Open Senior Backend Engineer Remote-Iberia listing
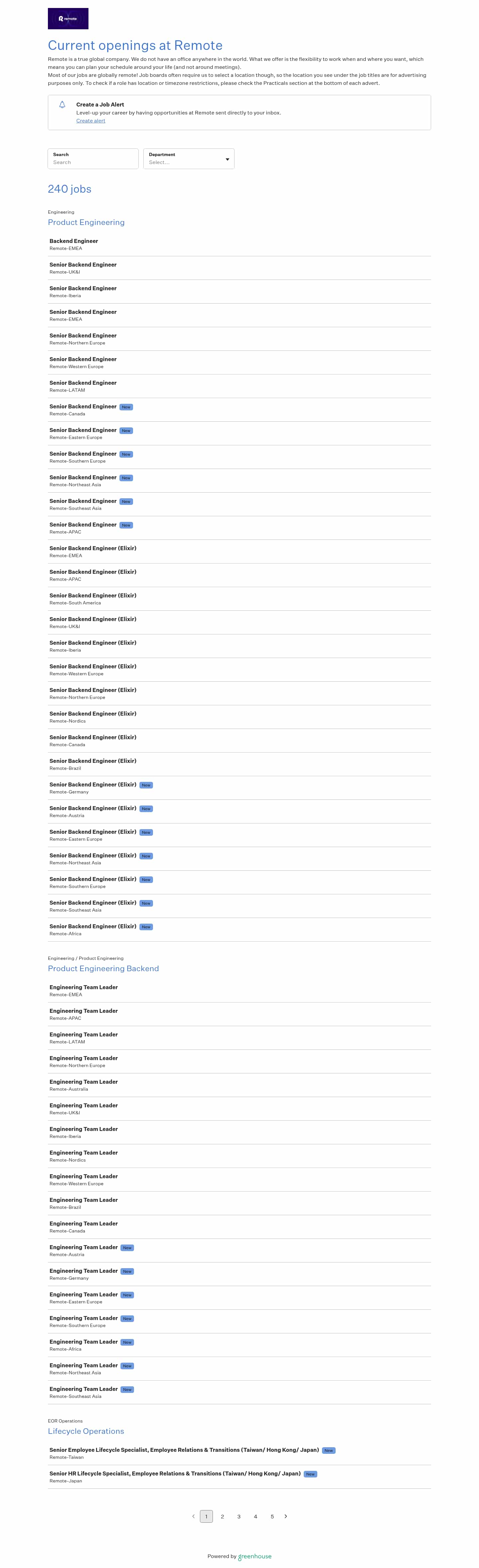The width and height of the screenshot is (479, 1568). pos(83,289)
